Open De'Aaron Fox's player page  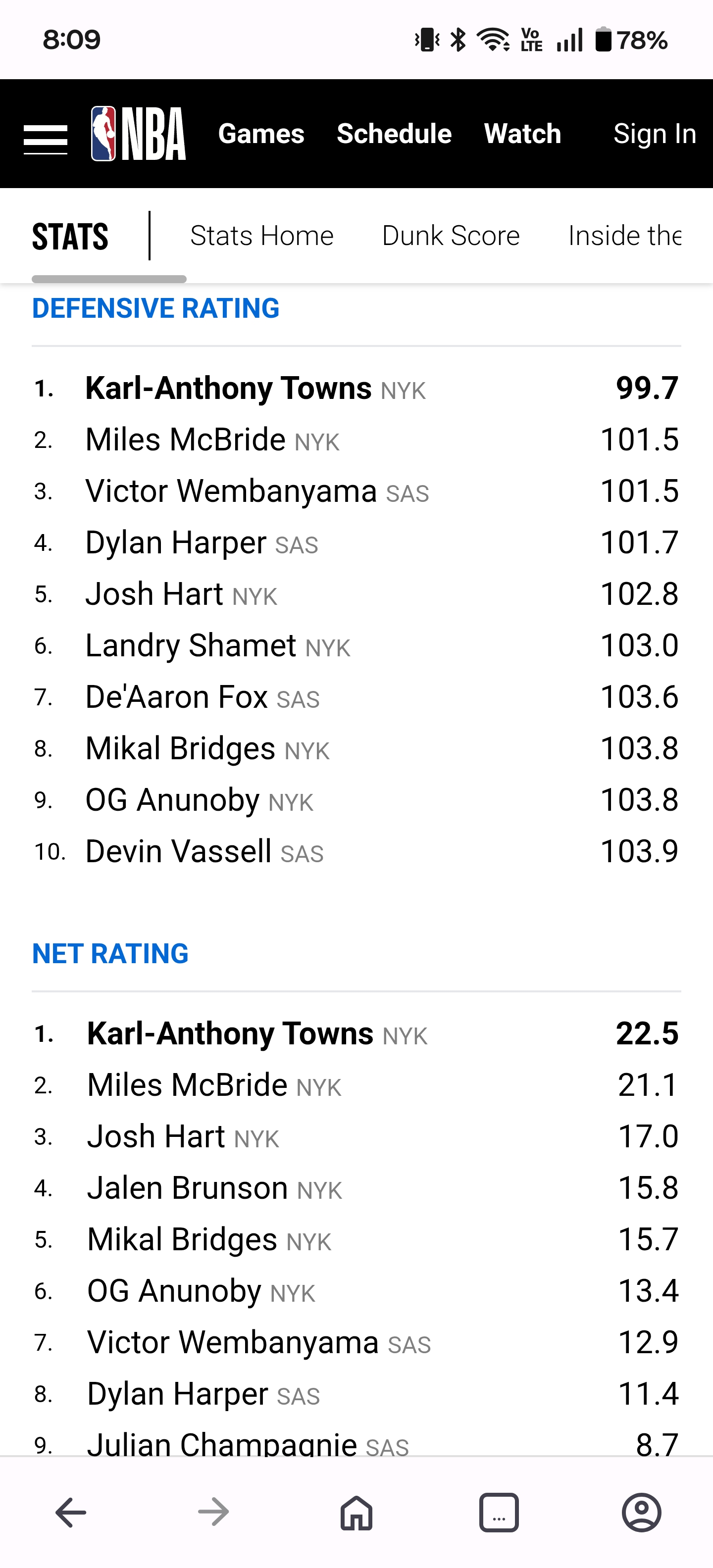177,696
